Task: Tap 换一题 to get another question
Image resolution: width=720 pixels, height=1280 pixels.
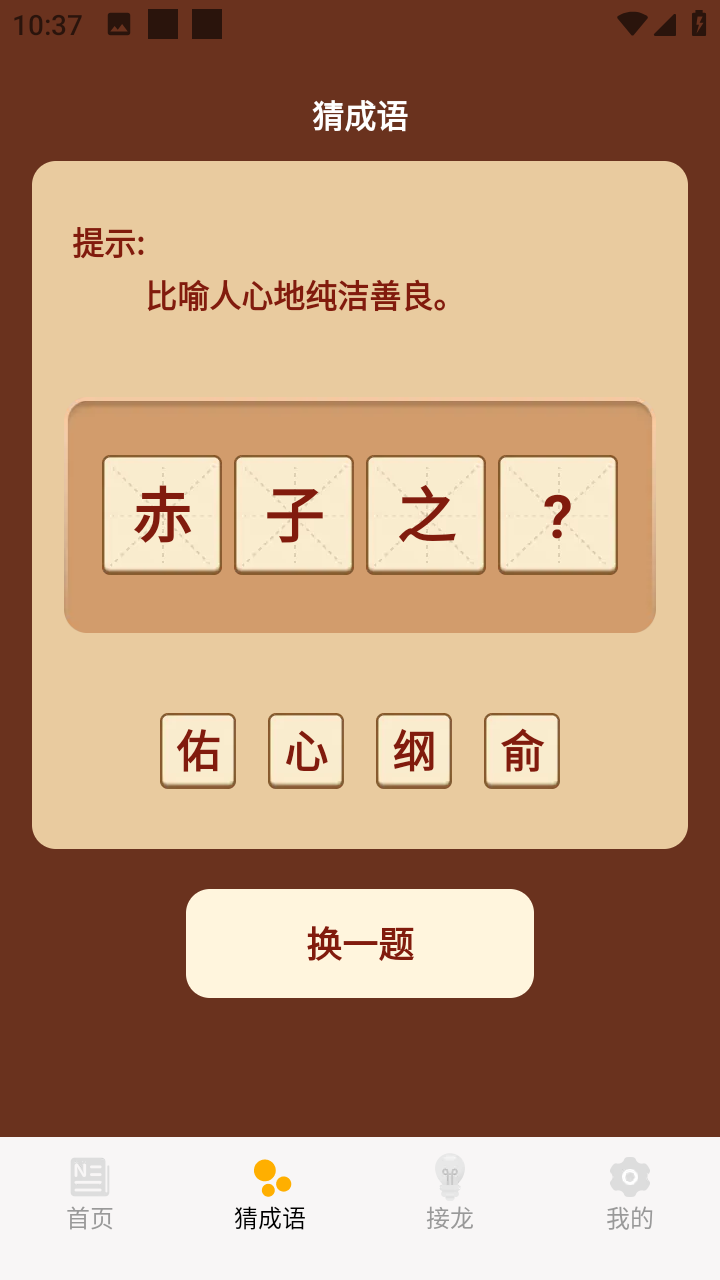Action: 360,943
